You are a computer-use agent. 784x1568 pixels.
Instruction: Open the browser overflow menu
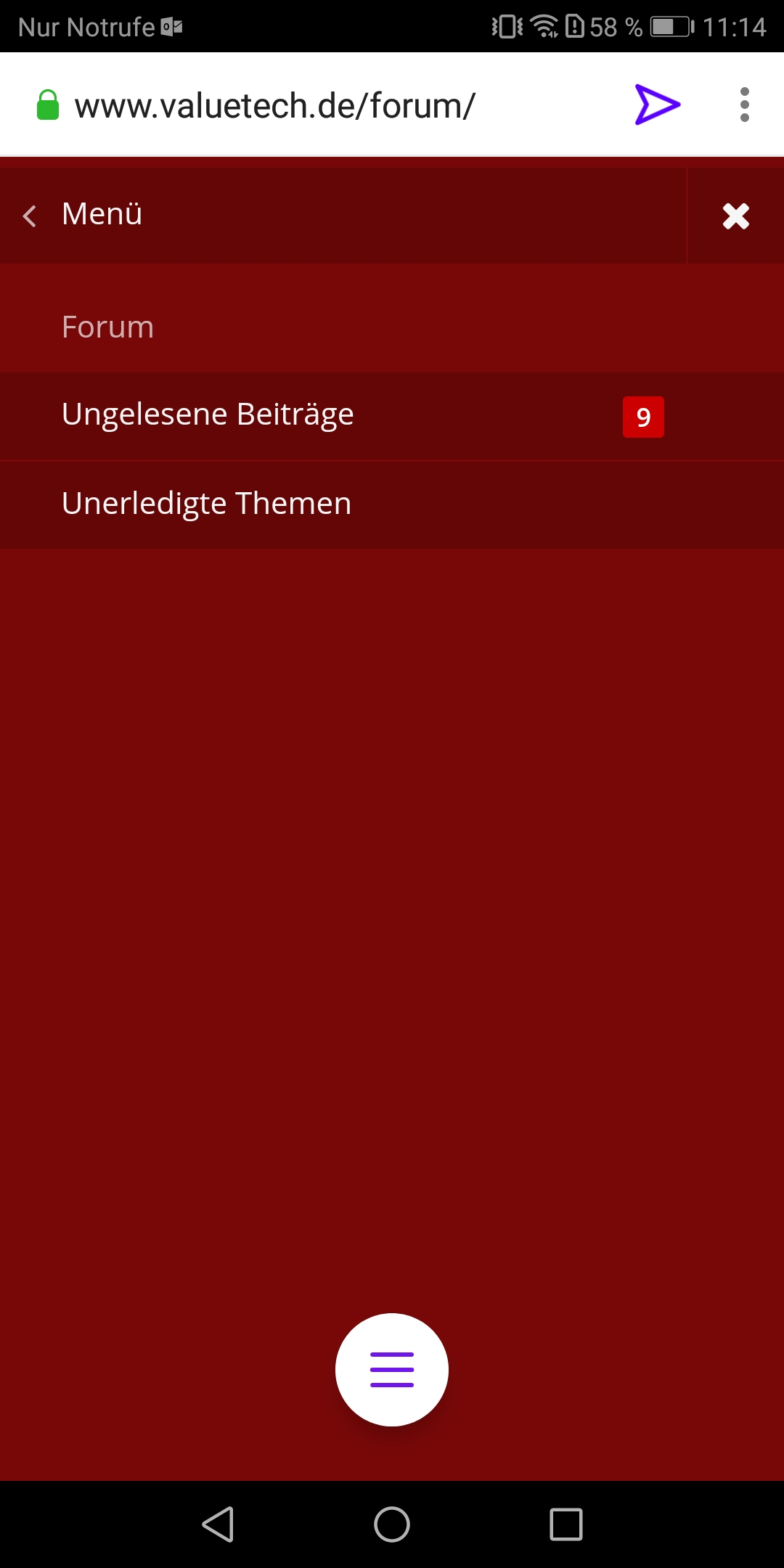744,105
